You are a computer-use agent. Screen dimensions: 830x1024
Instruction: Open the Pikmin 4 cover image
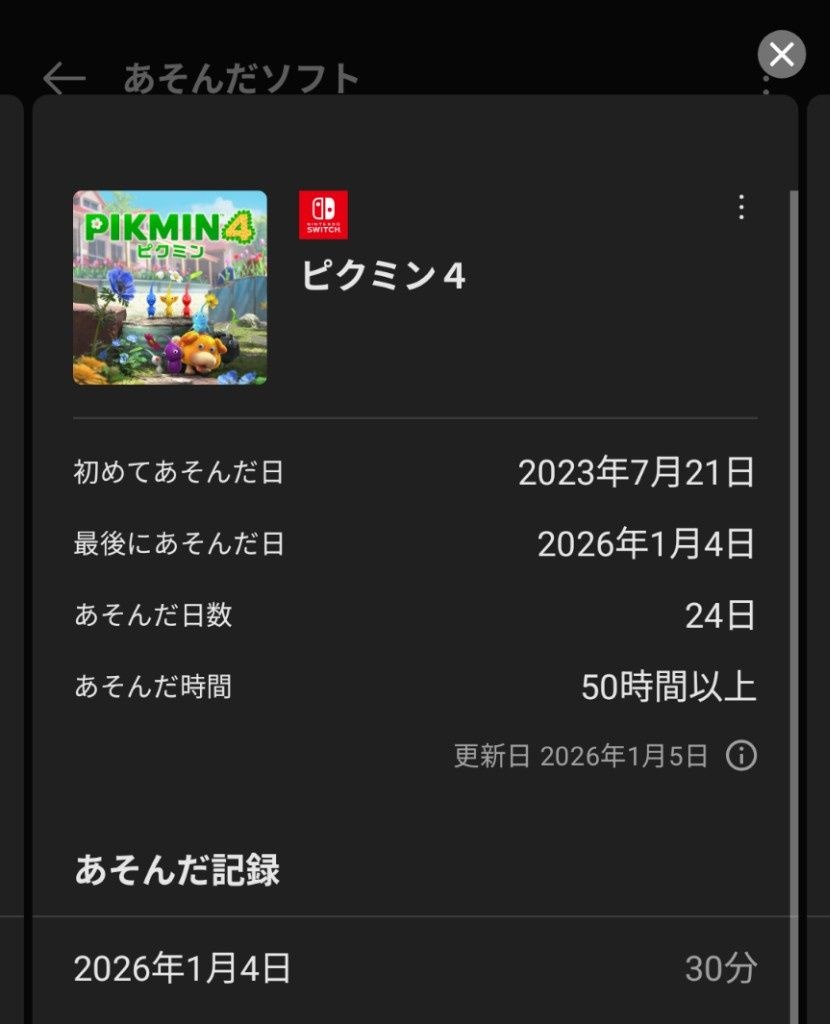170,288
